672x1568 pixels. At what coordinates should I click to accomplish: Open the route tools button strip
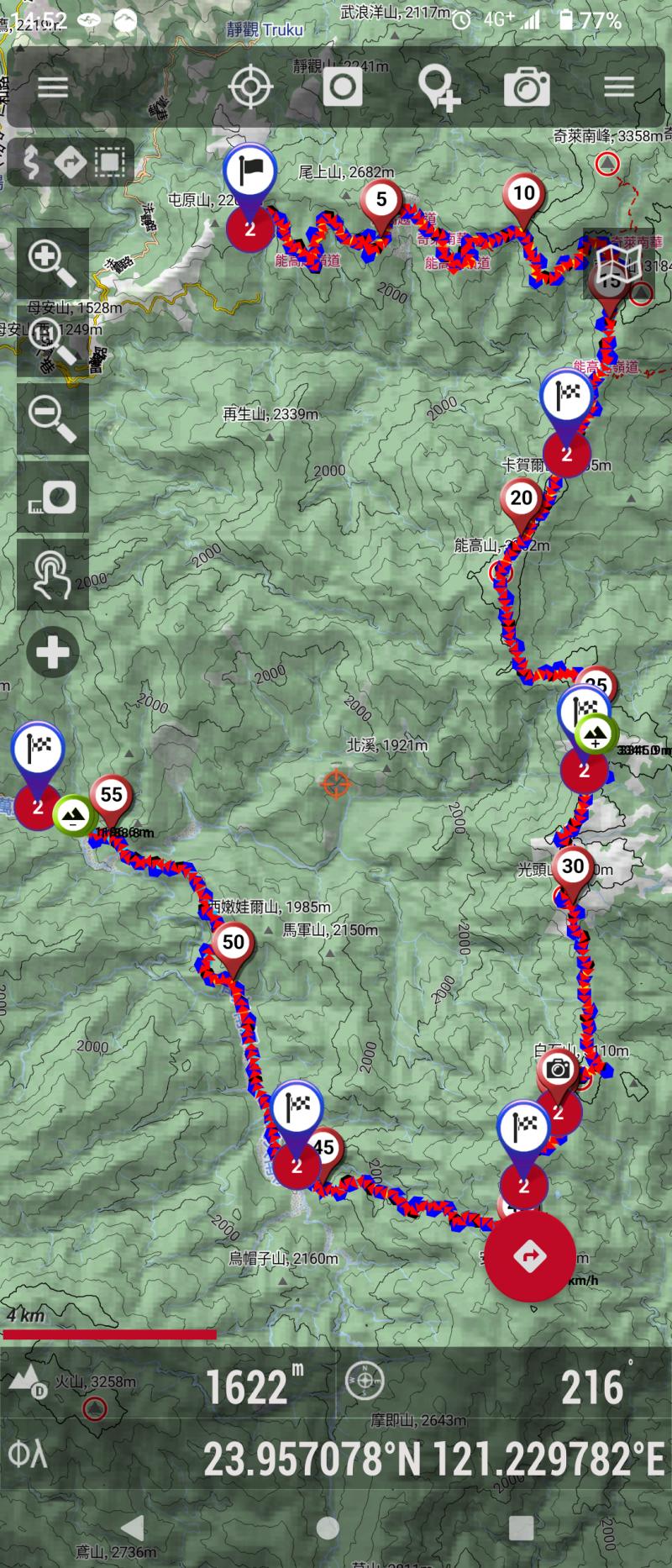71,162
